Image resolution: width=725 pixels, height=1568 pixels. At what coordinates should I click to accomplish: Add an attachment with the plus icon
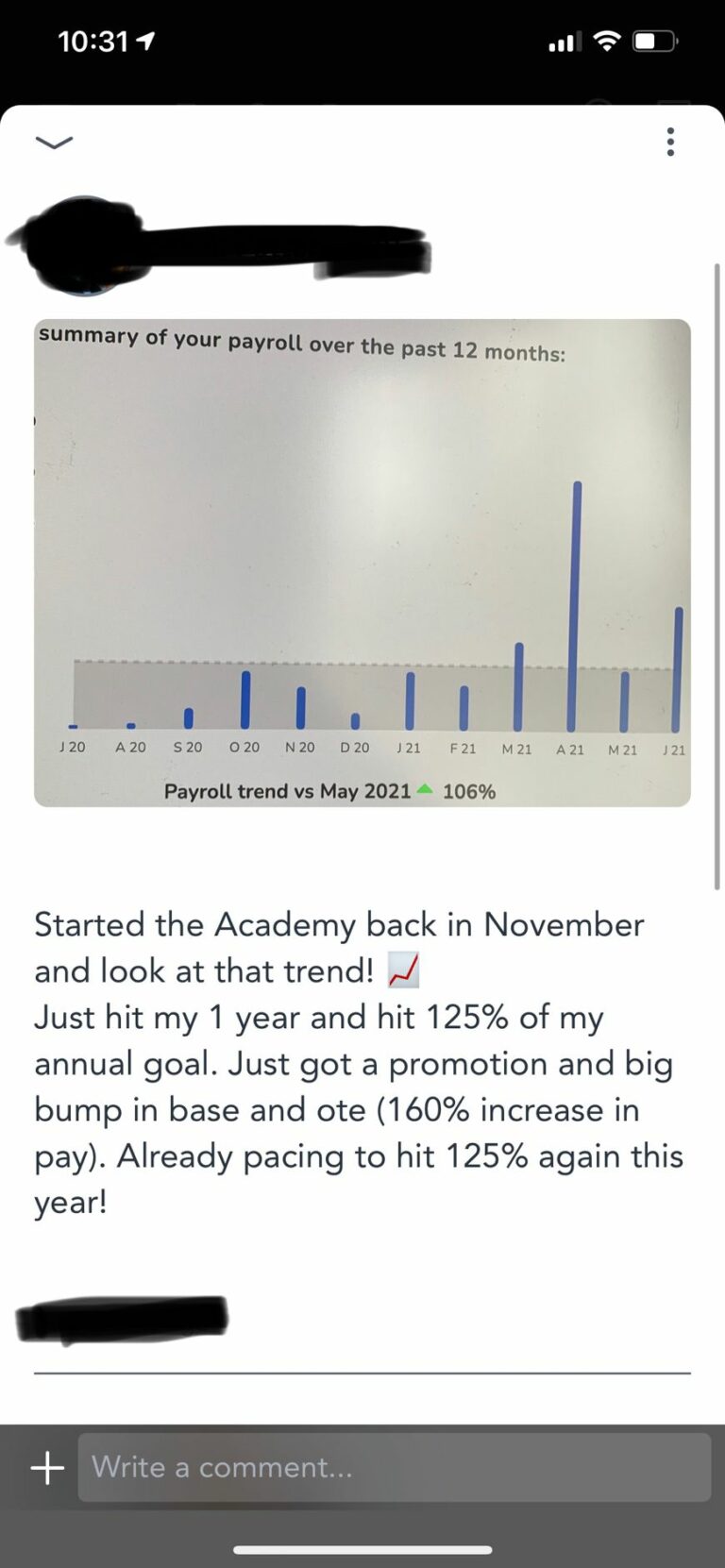[x=47, y=1467]
